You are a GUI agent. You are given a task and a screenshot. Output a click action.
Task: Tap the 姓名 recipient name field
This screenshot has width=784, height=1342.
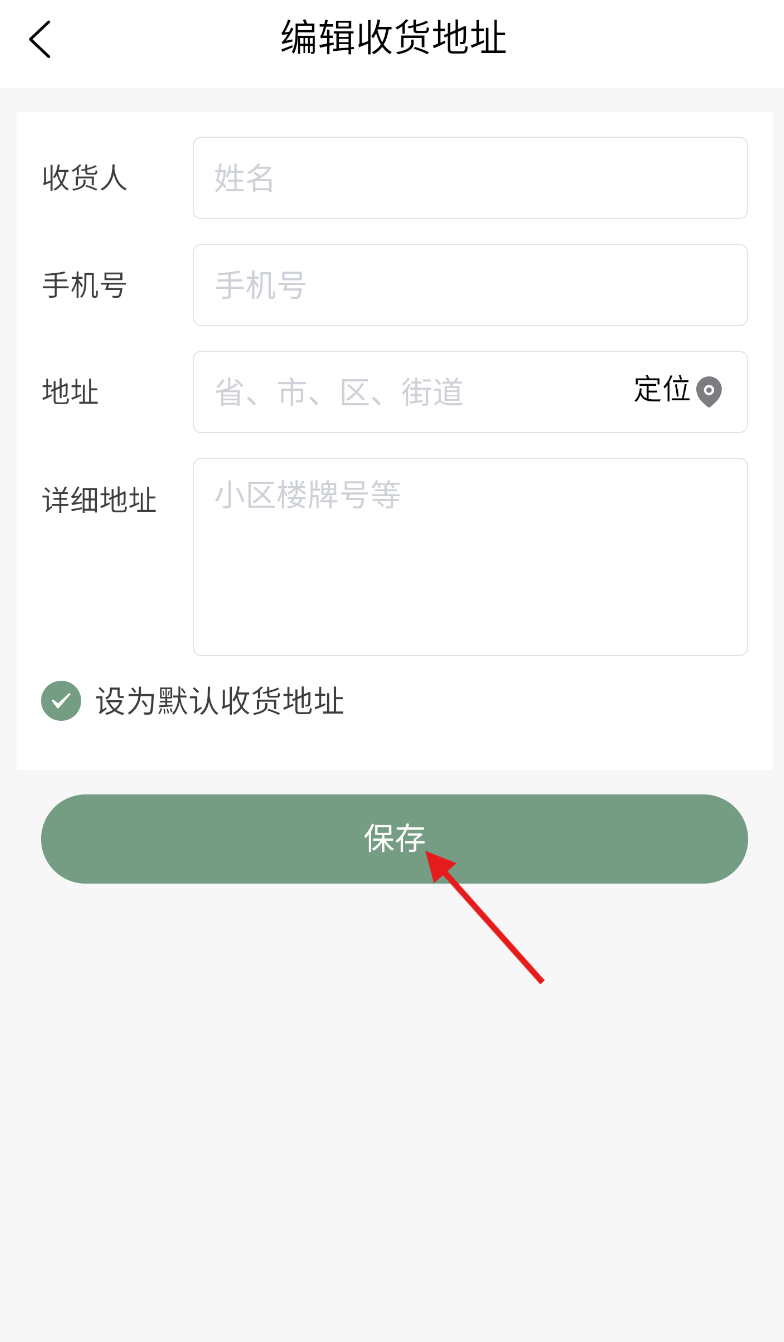(x=470, y=178)
